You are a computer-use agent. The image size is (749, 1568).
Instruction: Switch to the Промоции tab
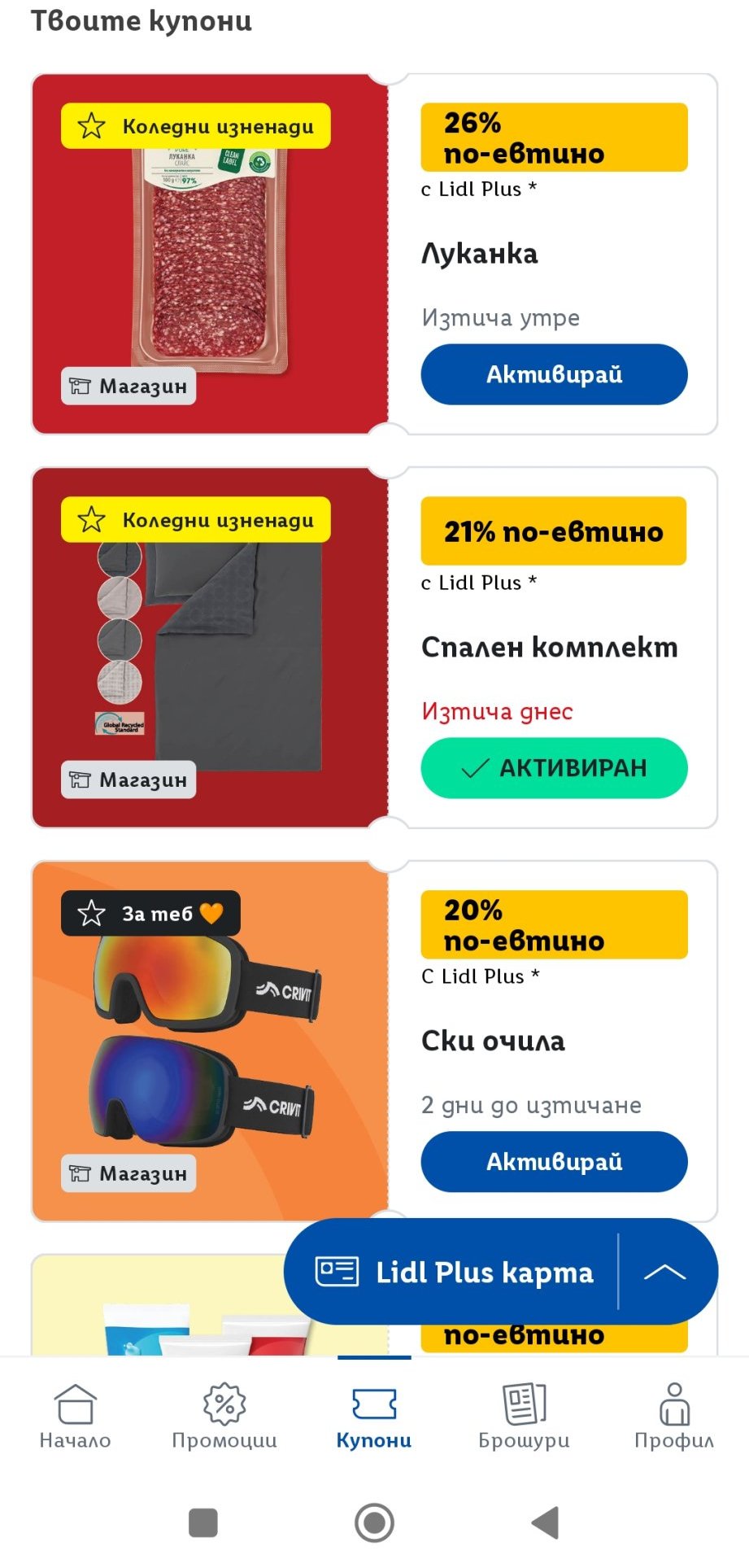tap(224, 1416)
